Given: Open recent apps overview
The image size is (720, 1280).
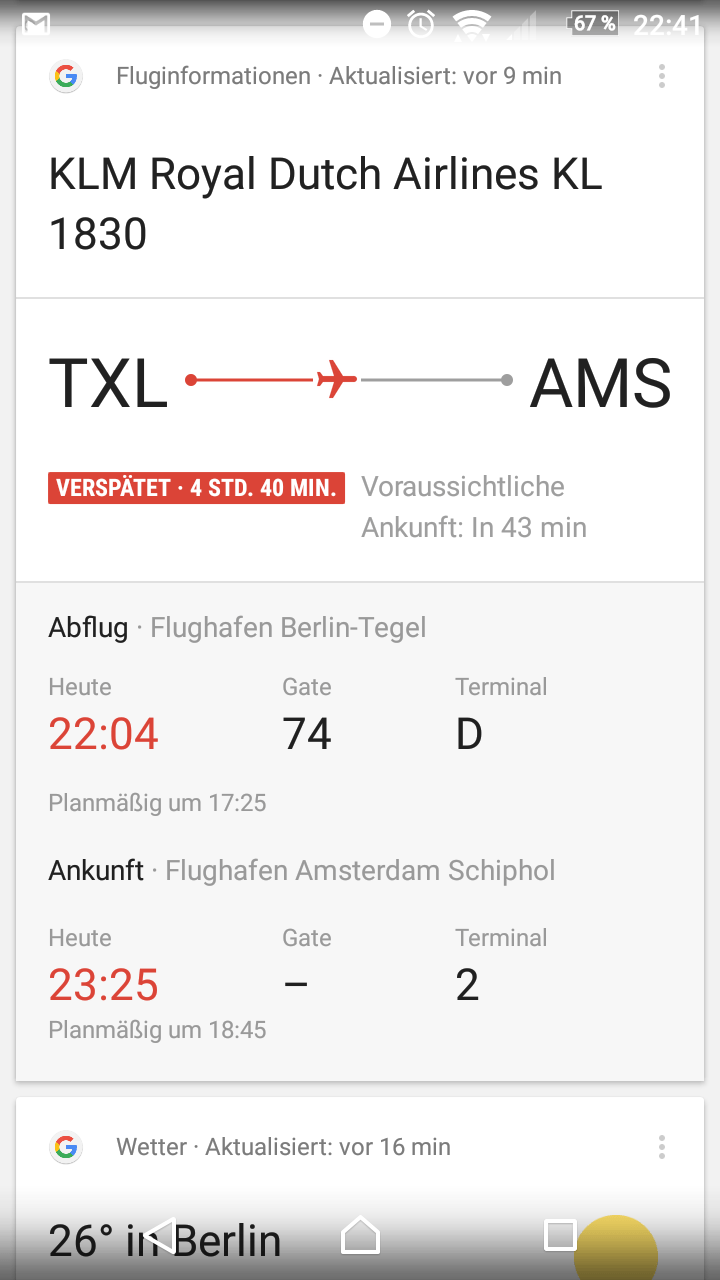Looking at the screenshot, I should [x=560, y=1236].
